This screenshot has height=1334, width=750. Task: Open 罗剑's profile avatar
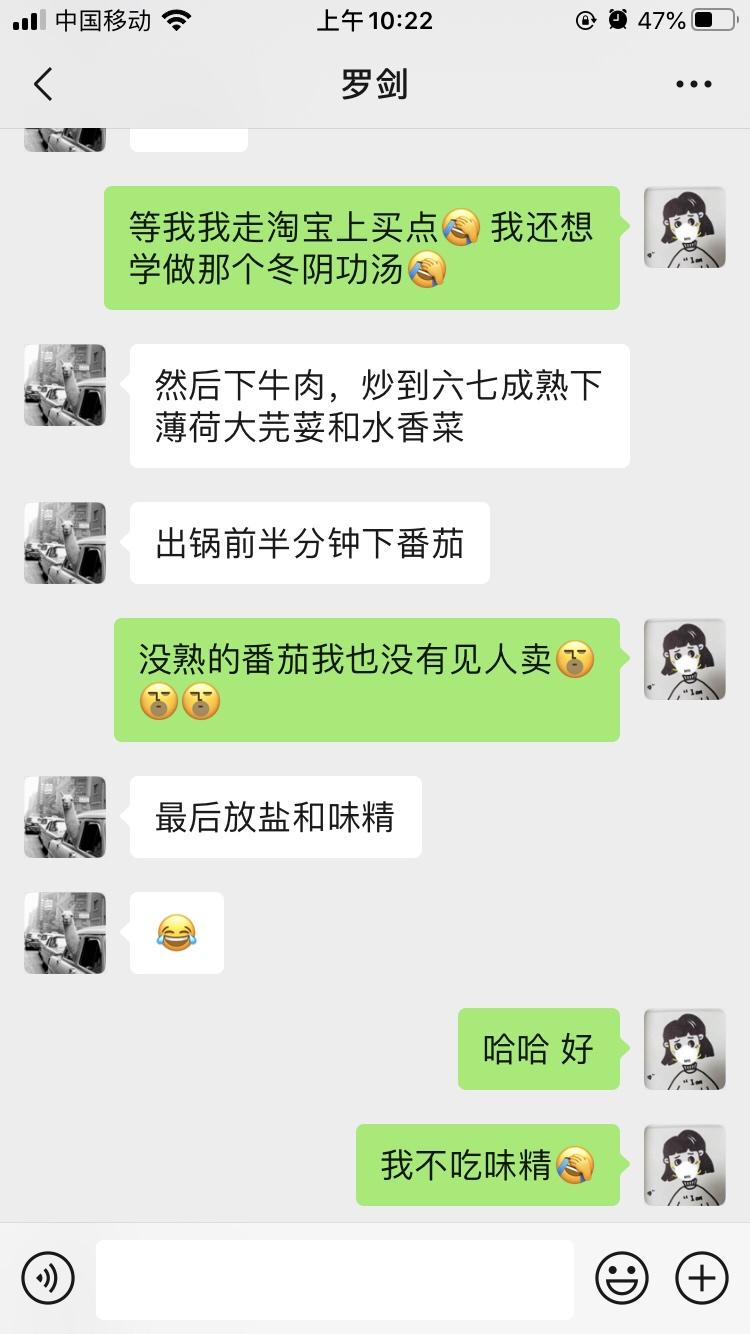[x=64, y=384]
